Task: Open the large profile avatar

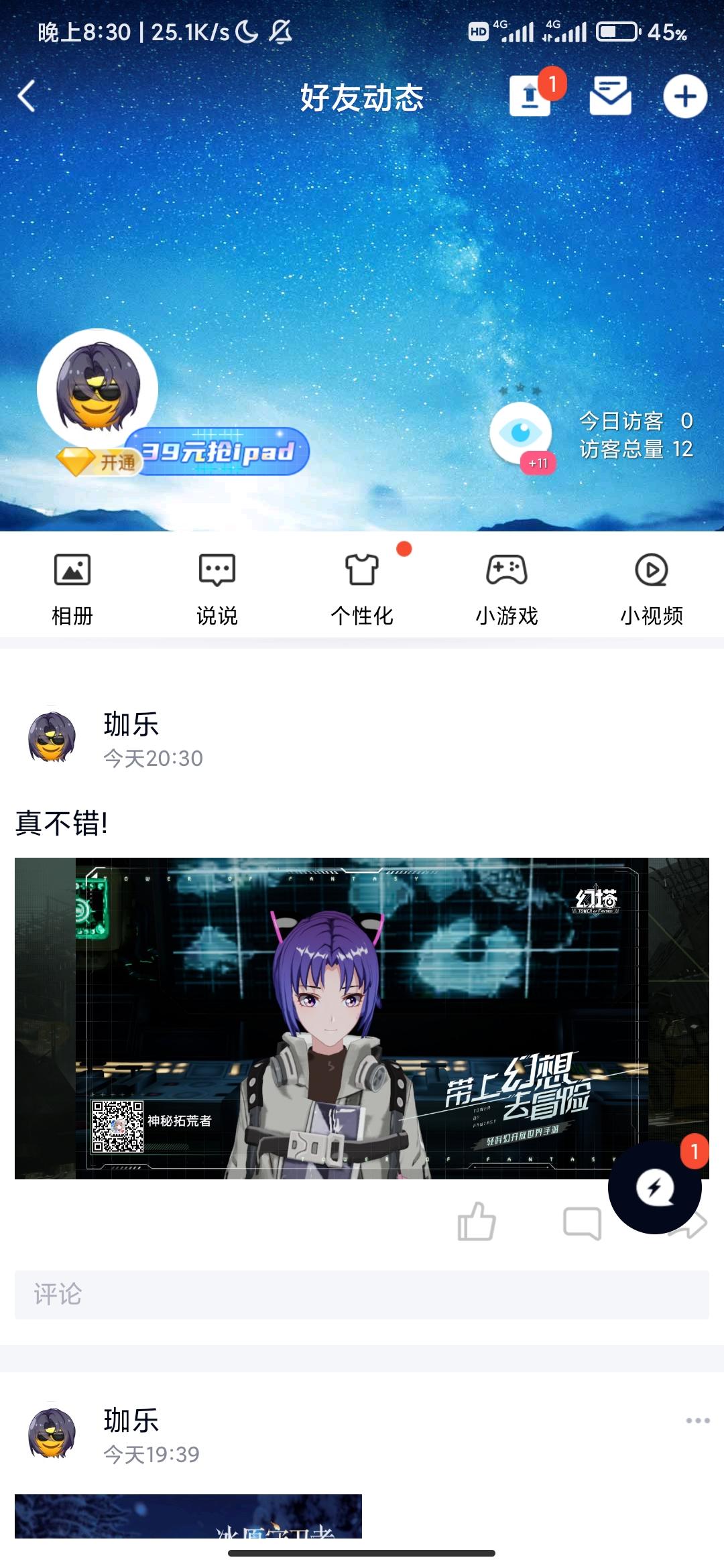Action: (x=98, y=389)
